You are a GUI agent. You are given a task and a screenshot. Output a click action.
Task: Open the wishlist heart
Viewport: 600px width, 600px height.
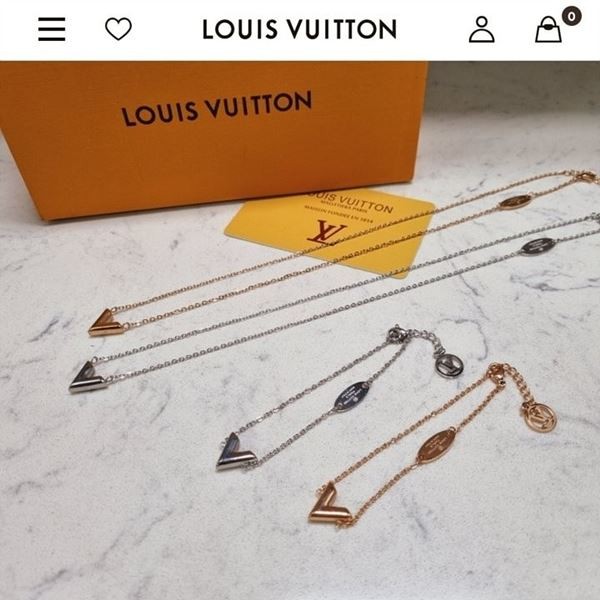(x=118, y=30)
